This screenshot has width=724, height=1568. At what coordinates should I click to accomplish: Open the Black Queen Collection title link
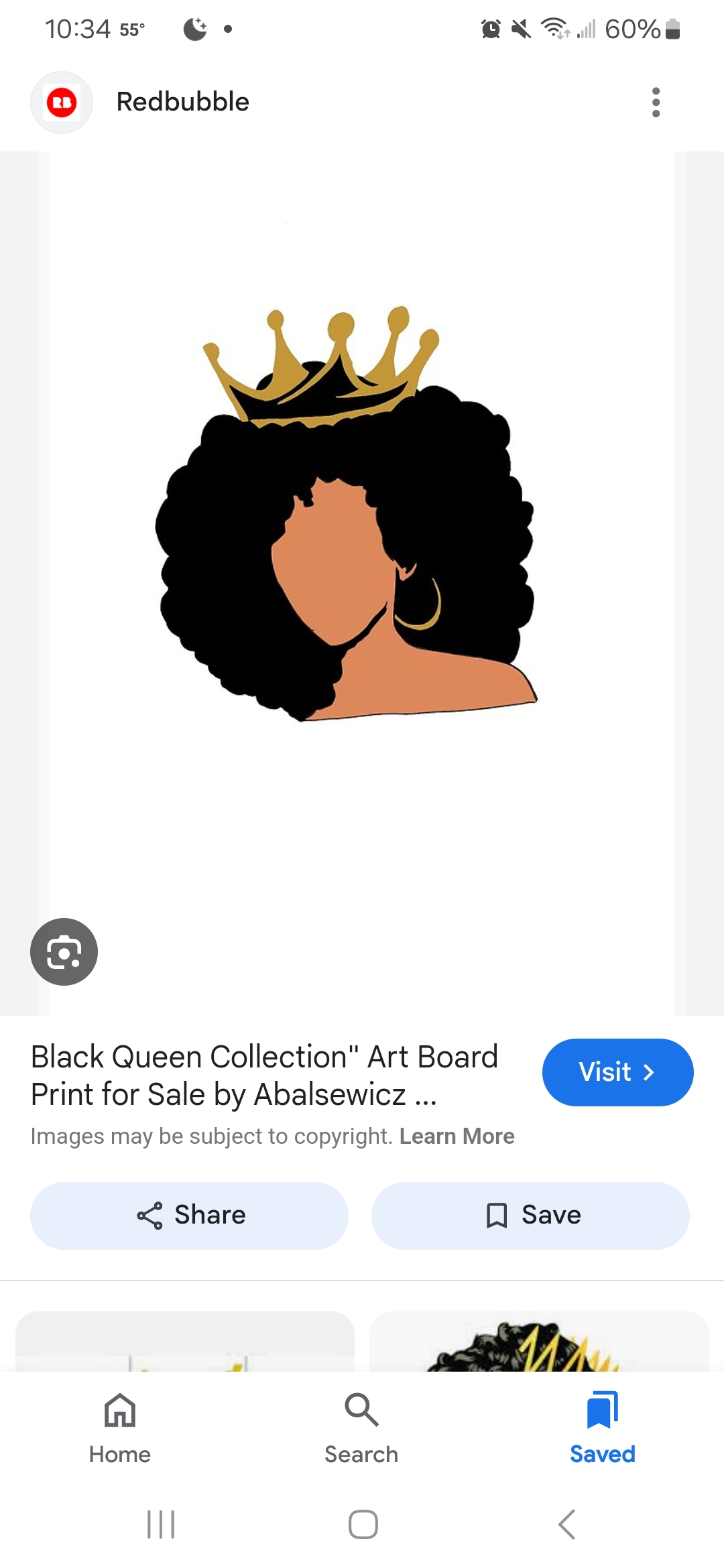click(x=265, y=1075)
